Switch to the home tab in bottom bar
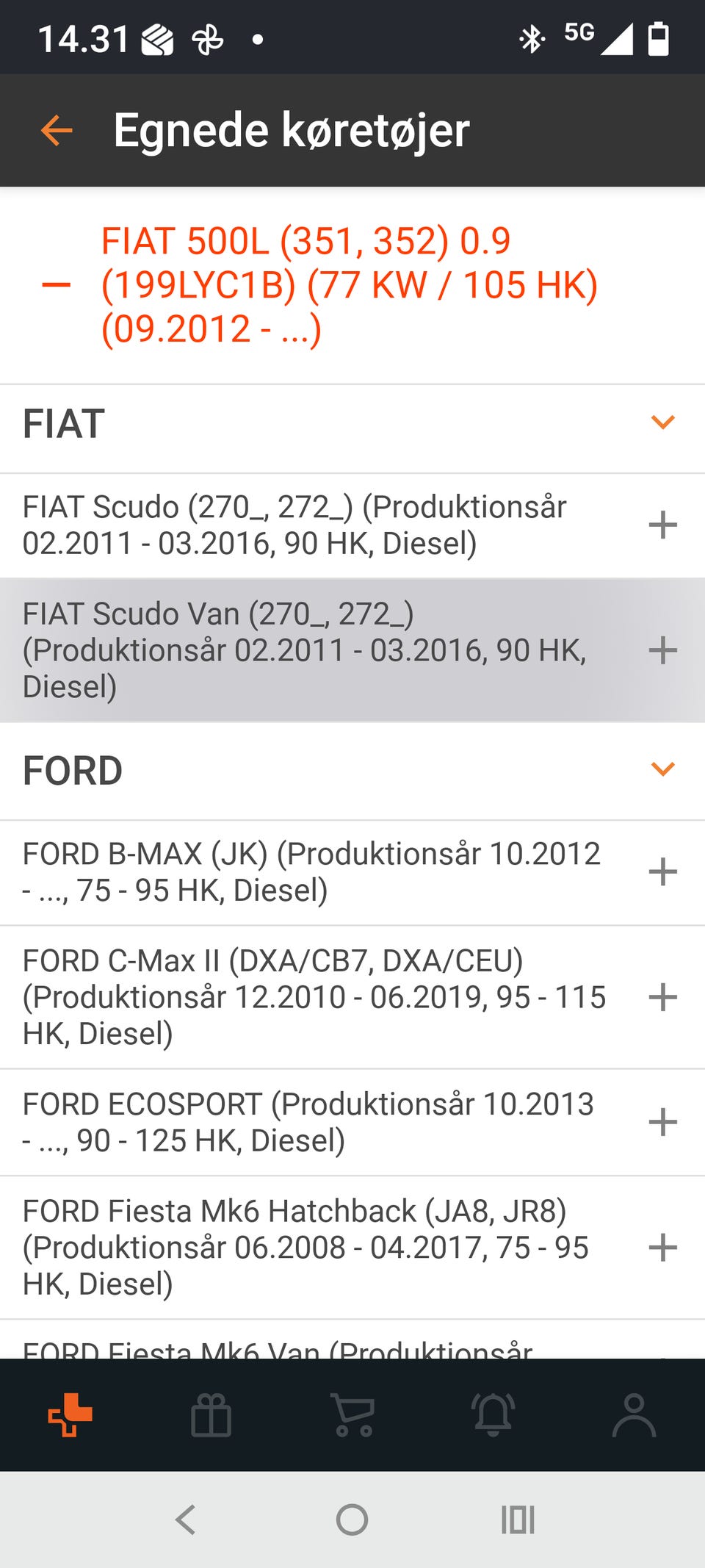This screenshot has width=705, height=1568. pos(70,1414)
